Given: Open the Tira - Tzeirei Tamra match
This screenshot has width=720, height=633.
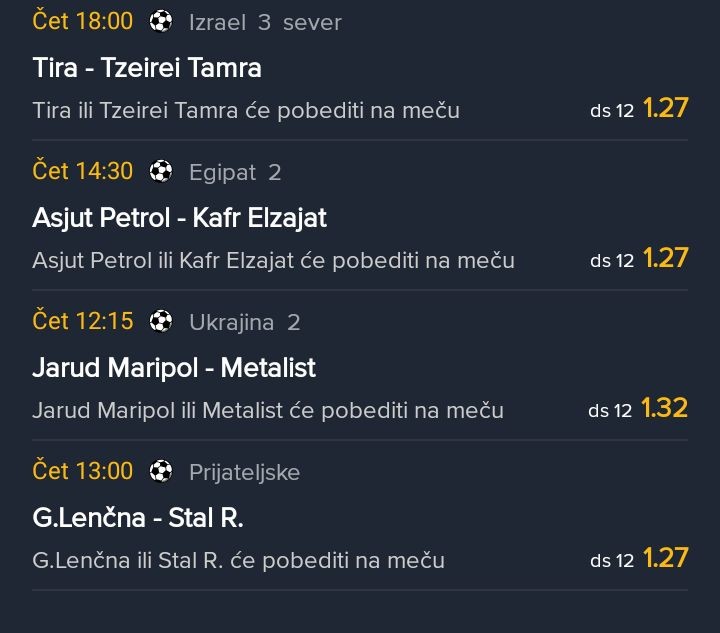Looking at the screenshot, I should (x=147, y=68).
